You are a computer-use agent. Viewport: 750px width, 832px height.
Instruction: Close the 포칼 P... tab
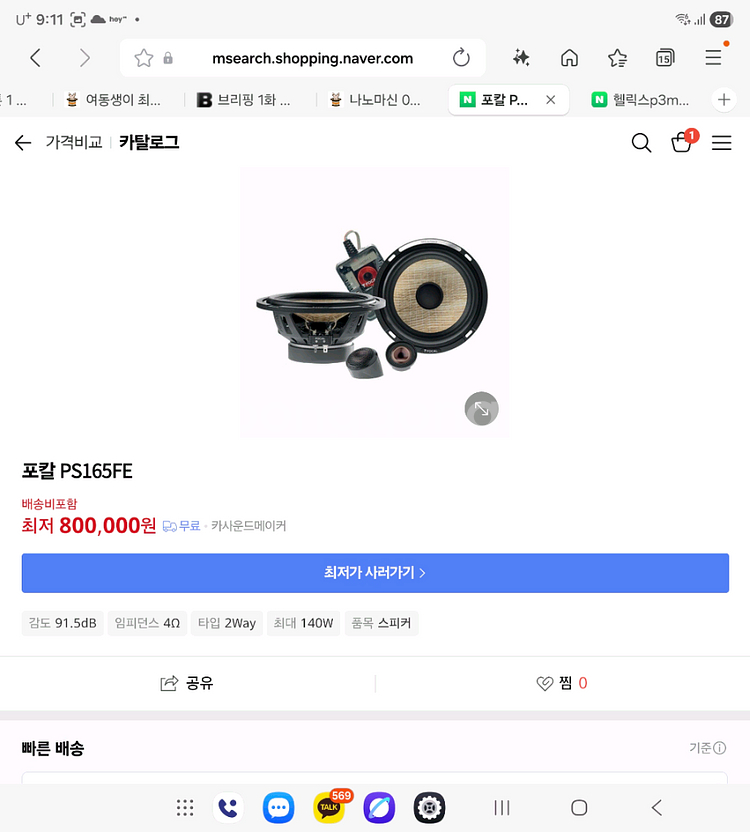coord(550,100)
